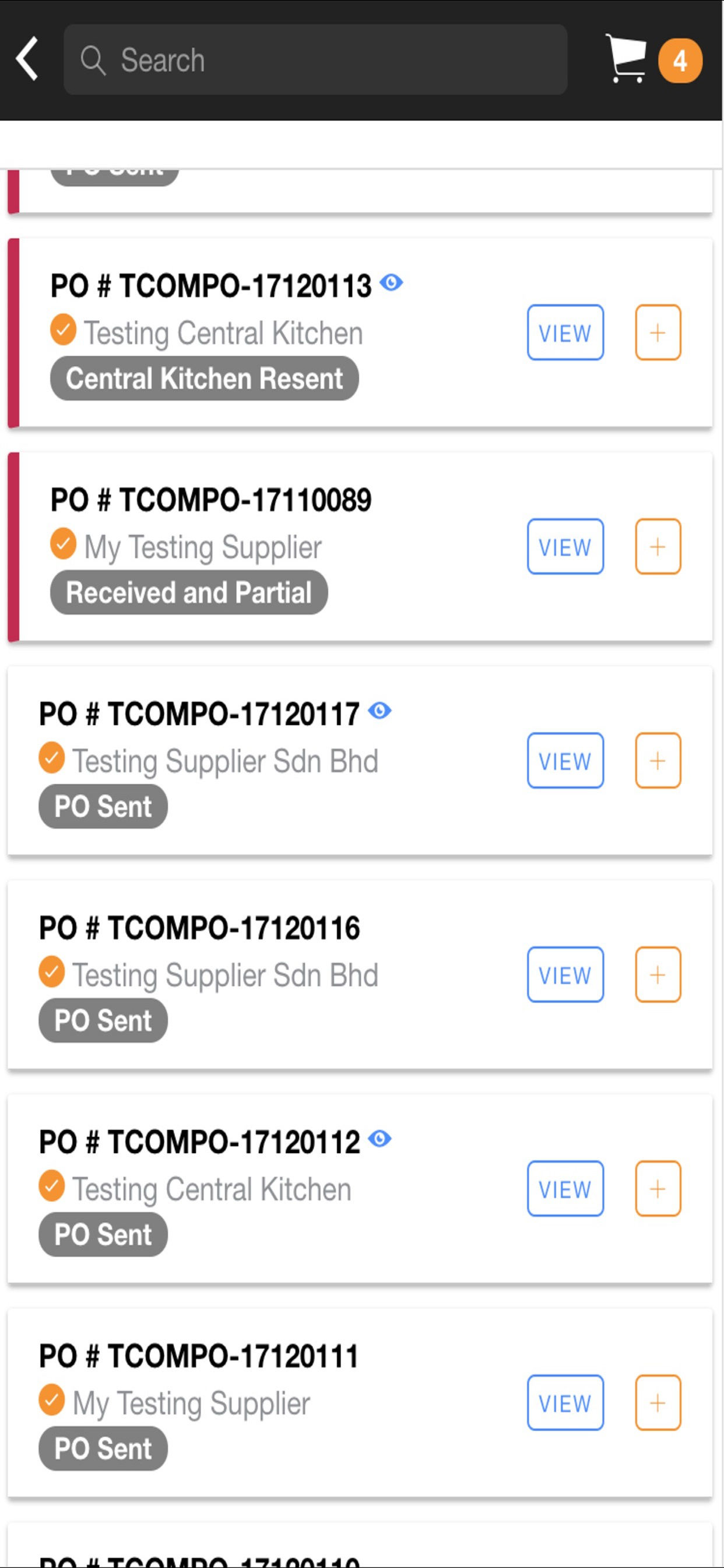724x1568 pixels.
Task: View PO TCOMPO-17110089
Action: coord(565,547)
